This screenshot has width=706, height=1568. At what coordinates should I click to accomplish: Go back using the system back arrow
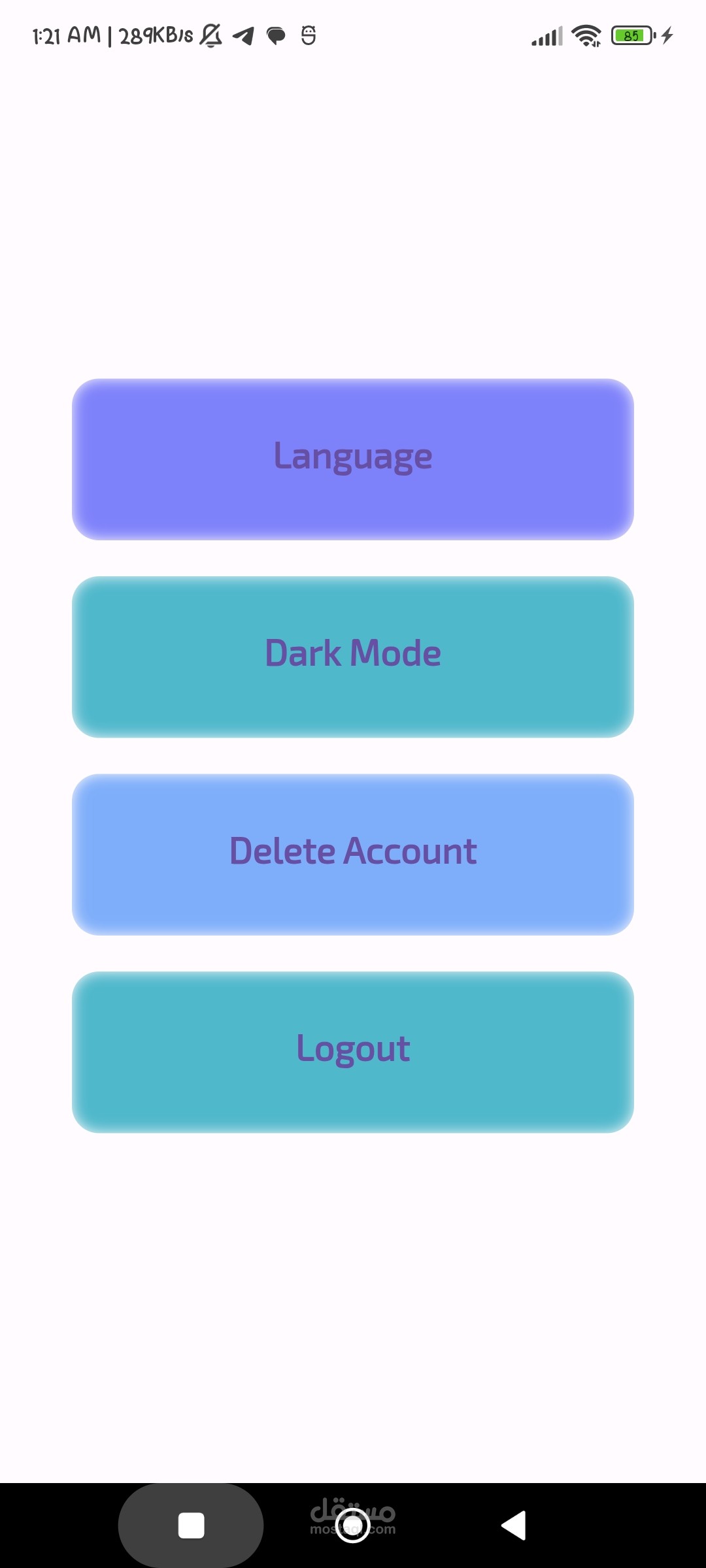514,1526
